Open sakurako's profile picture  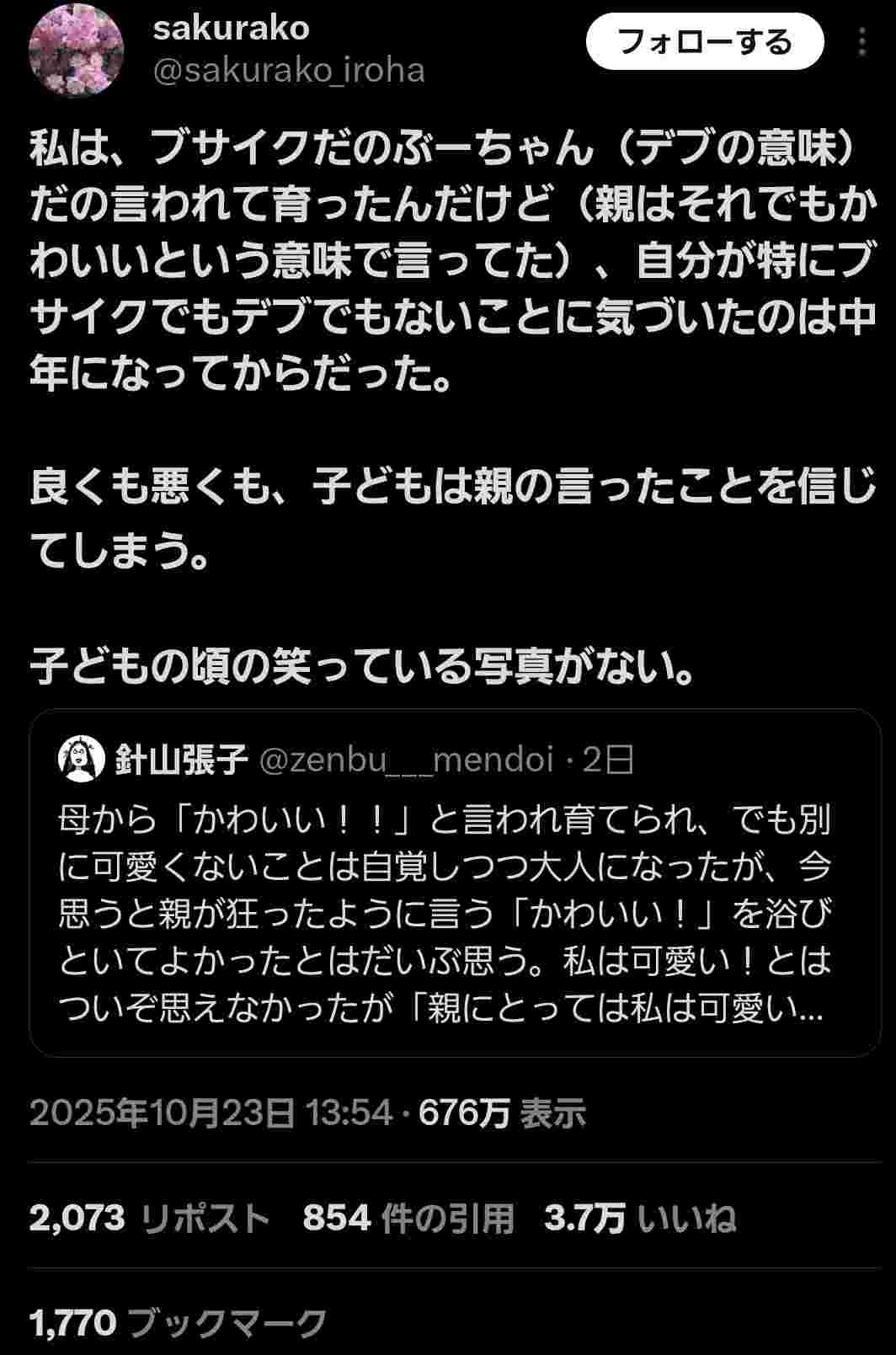coord(77,51)
